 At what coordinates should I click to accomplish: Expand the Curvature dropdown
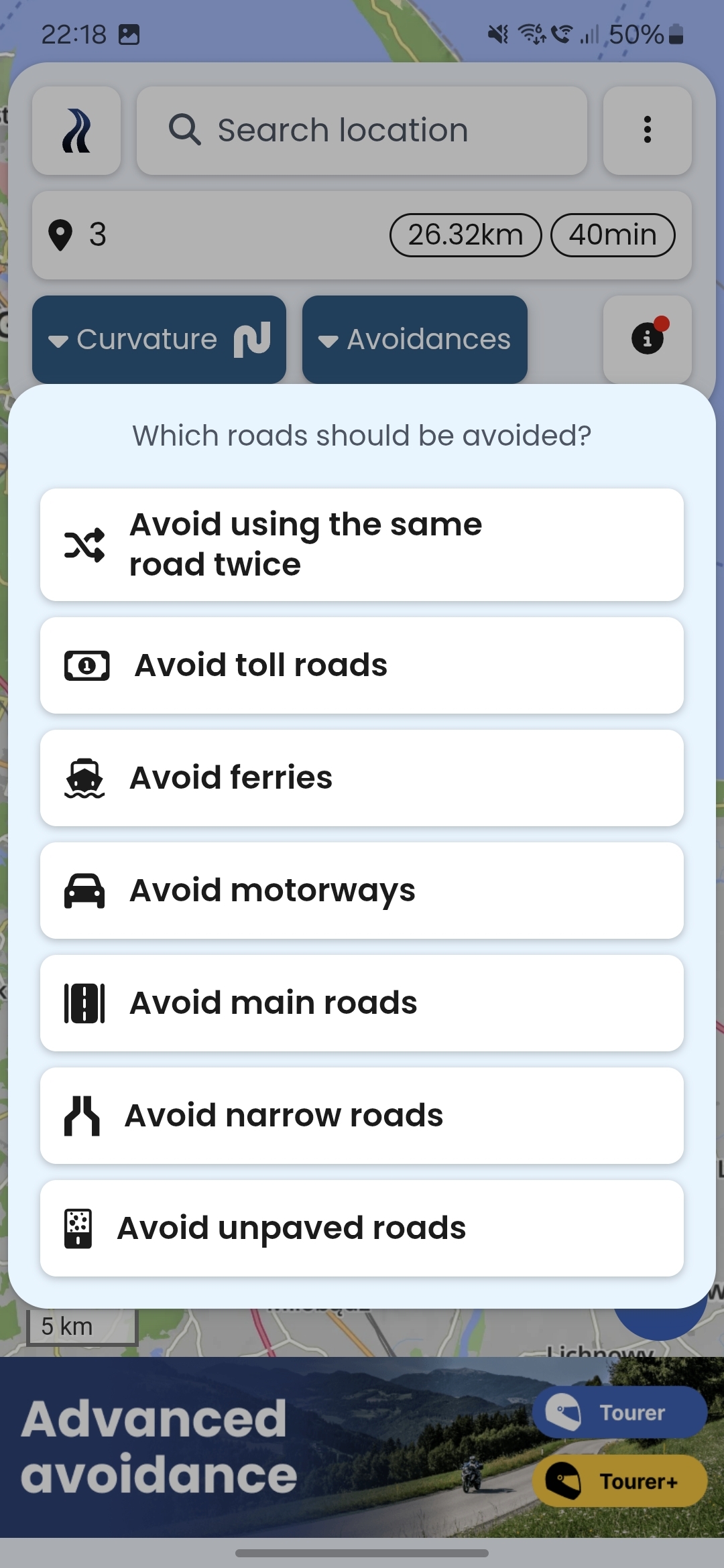click(x=159, y=340)
